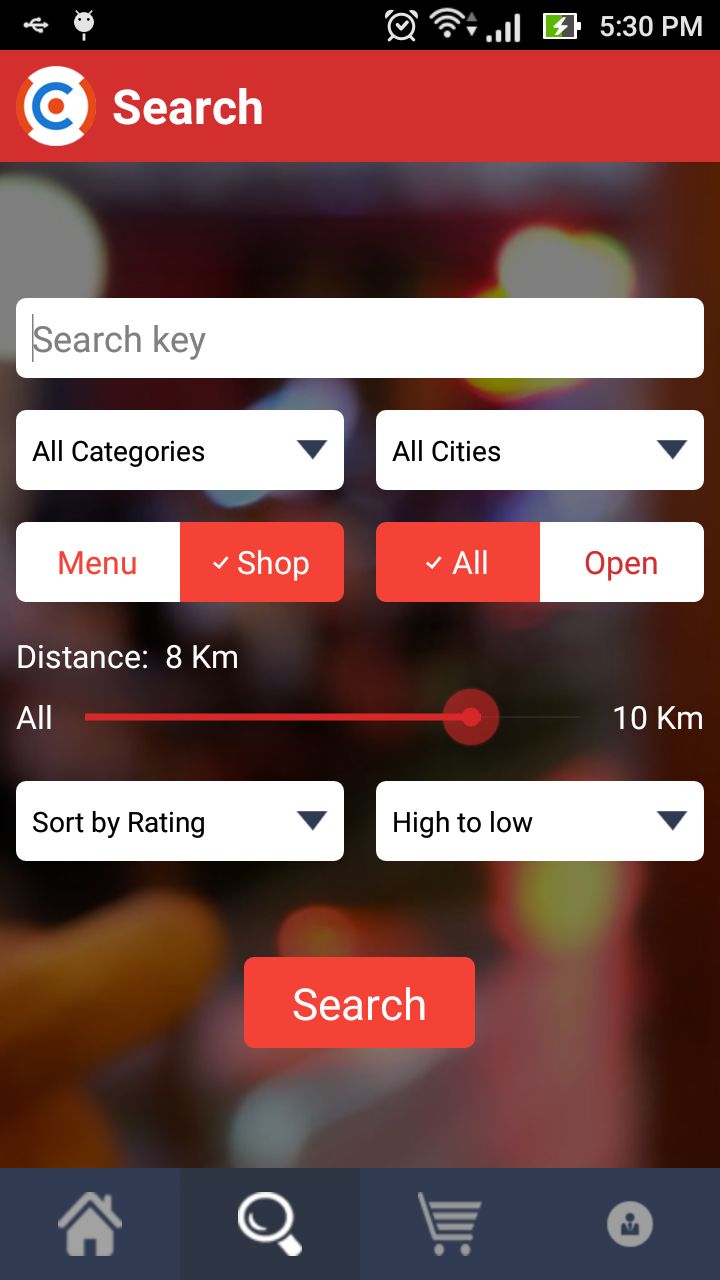The width and height of the screenshot is (720, 1280).
Task: Focus the Search key text field
Action: (360, 338)
